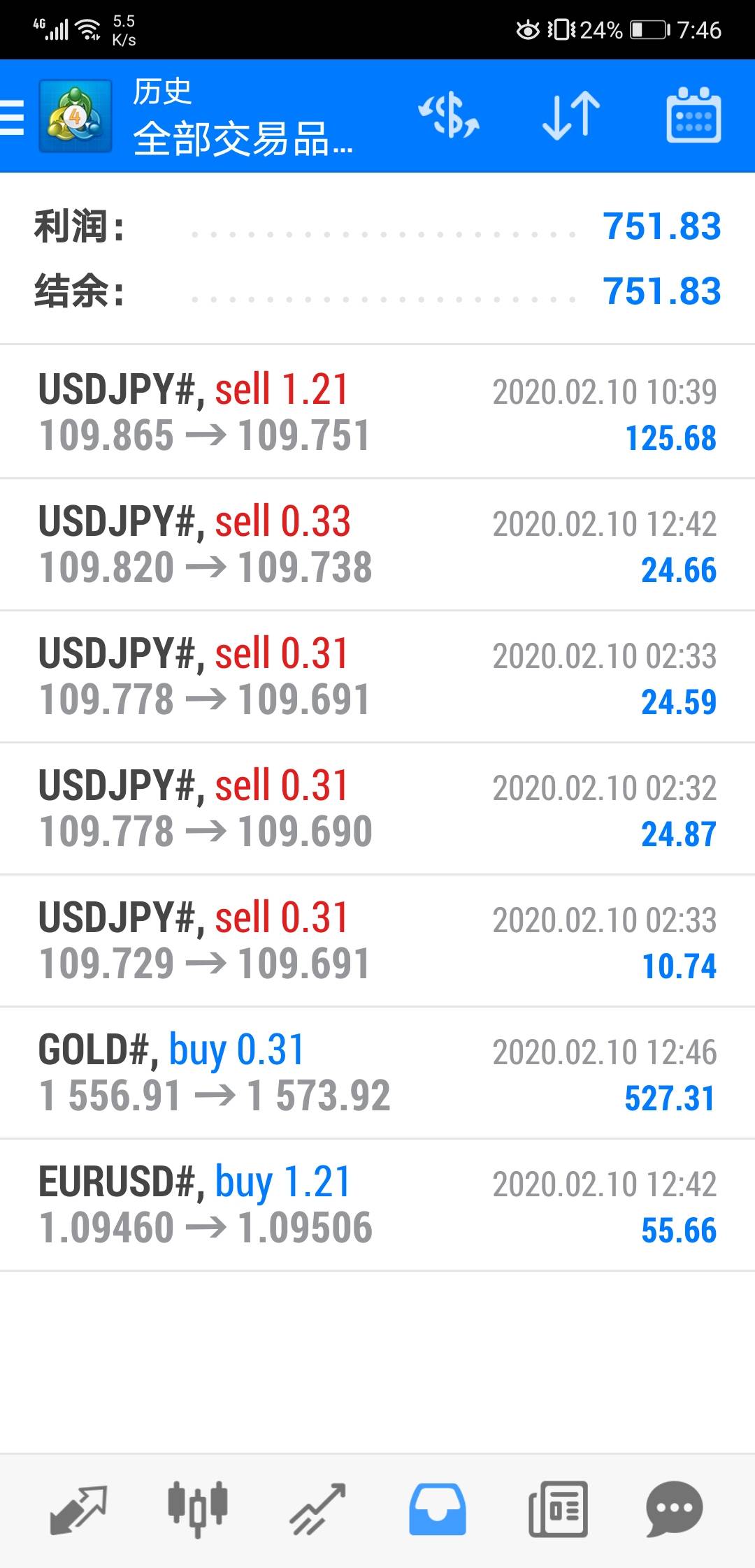Select the USDJPY trade with 24.59 profit

tap(377, 676)
